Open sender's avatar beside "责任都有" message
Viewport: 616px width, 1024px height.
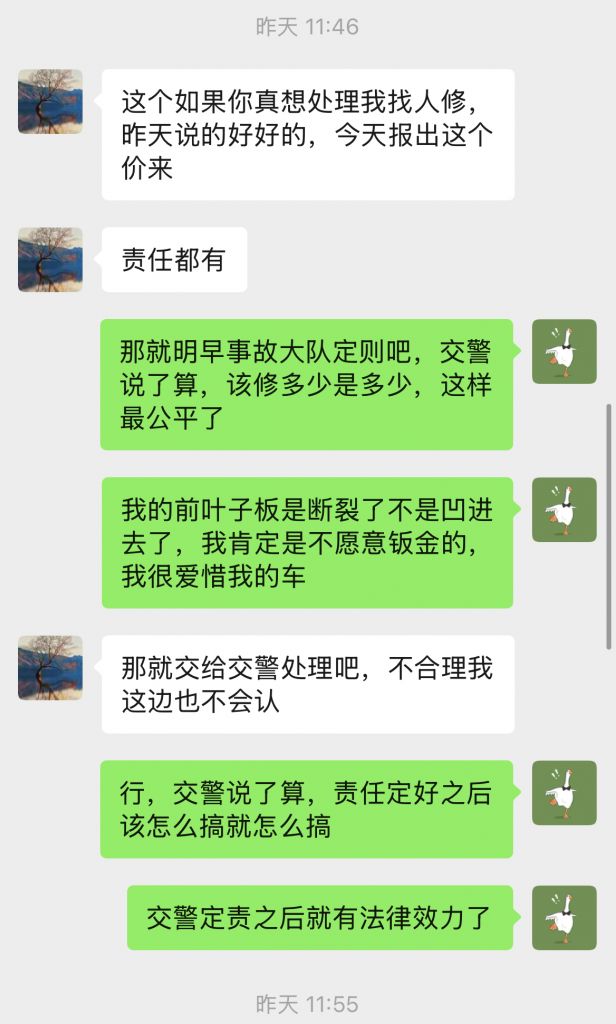click(x=50, y=259)
